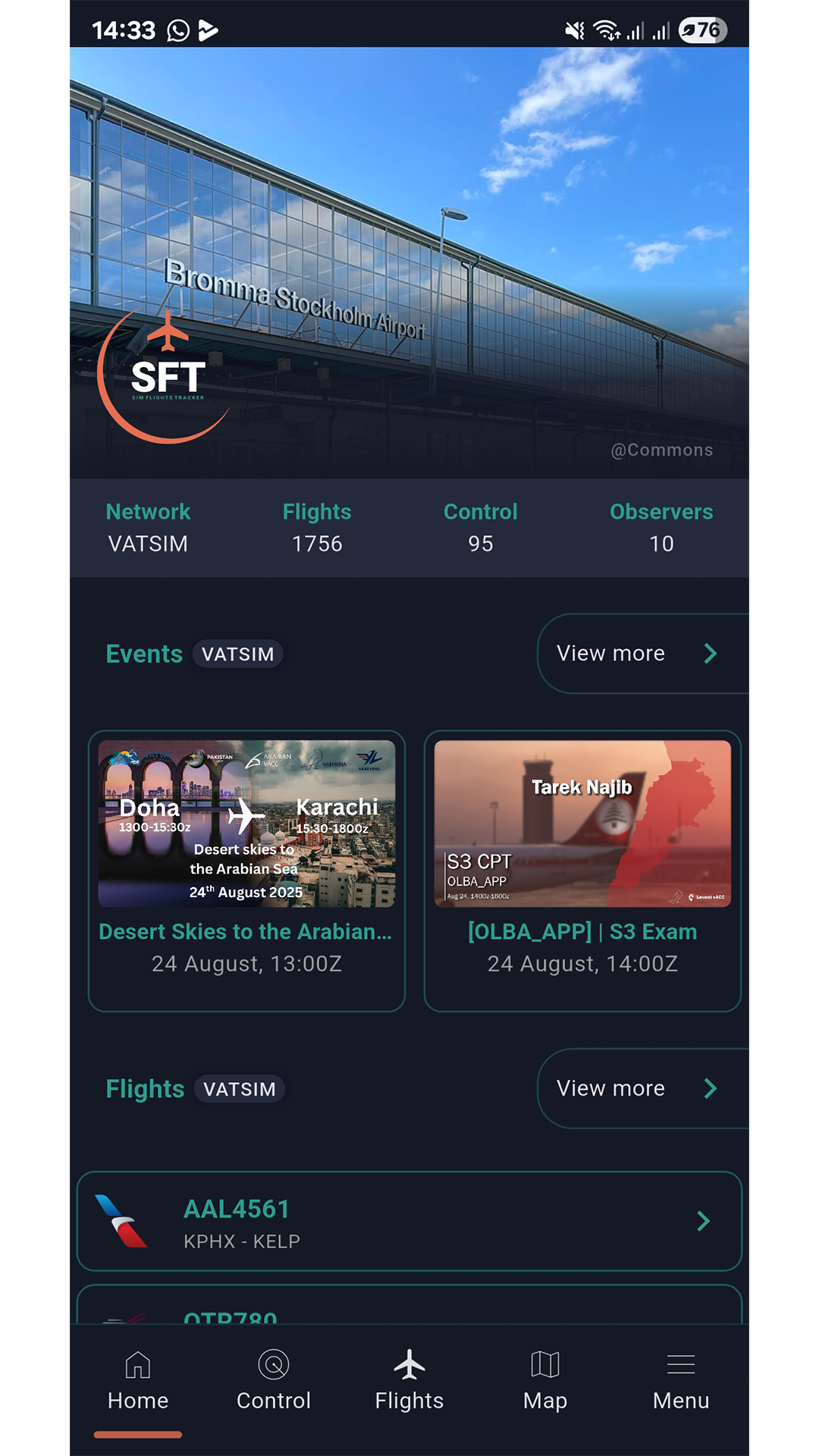Open the Home tab icon
819x1456 pixels.
pyautogui.click(x=138, y=1363)
